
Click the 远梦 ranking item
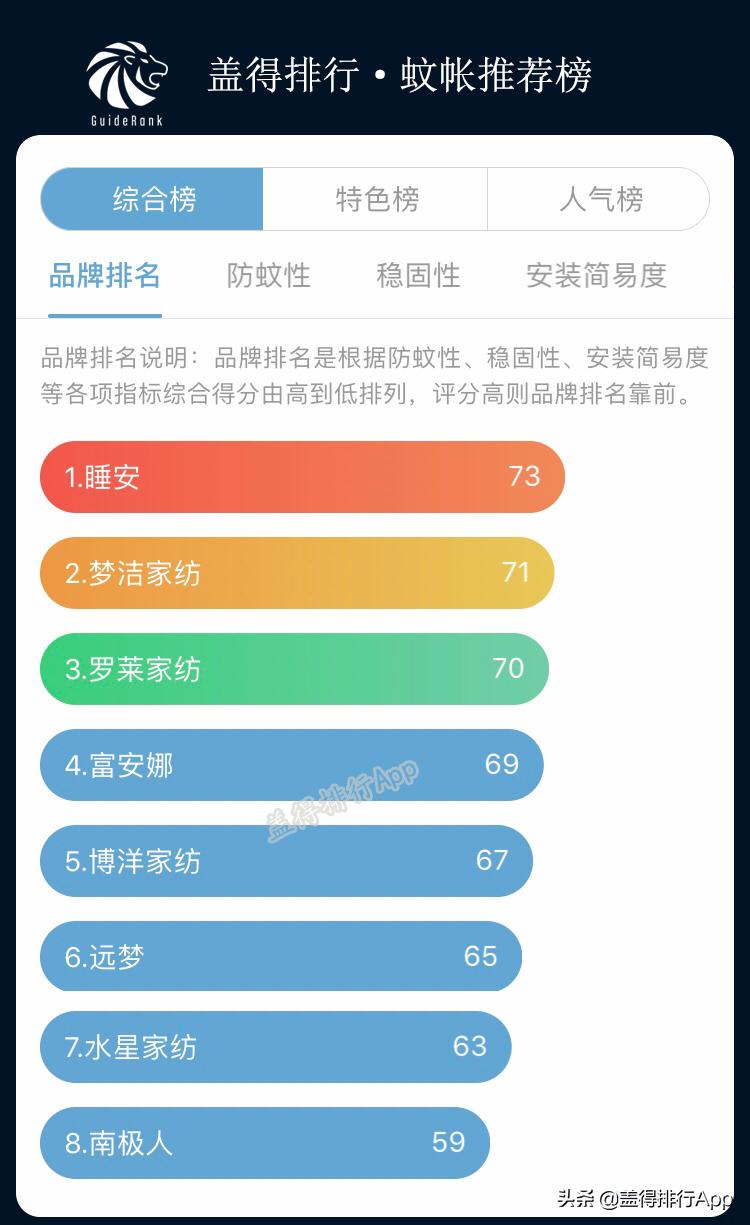pyautogui.click(x=280, y=957)
